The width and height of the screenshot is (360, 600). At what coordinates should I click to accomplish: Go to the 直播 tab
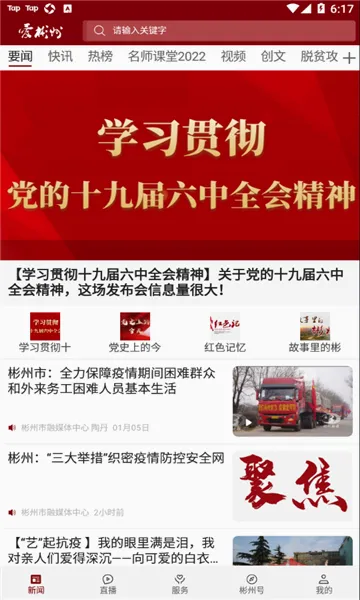(x=108, y=584)
